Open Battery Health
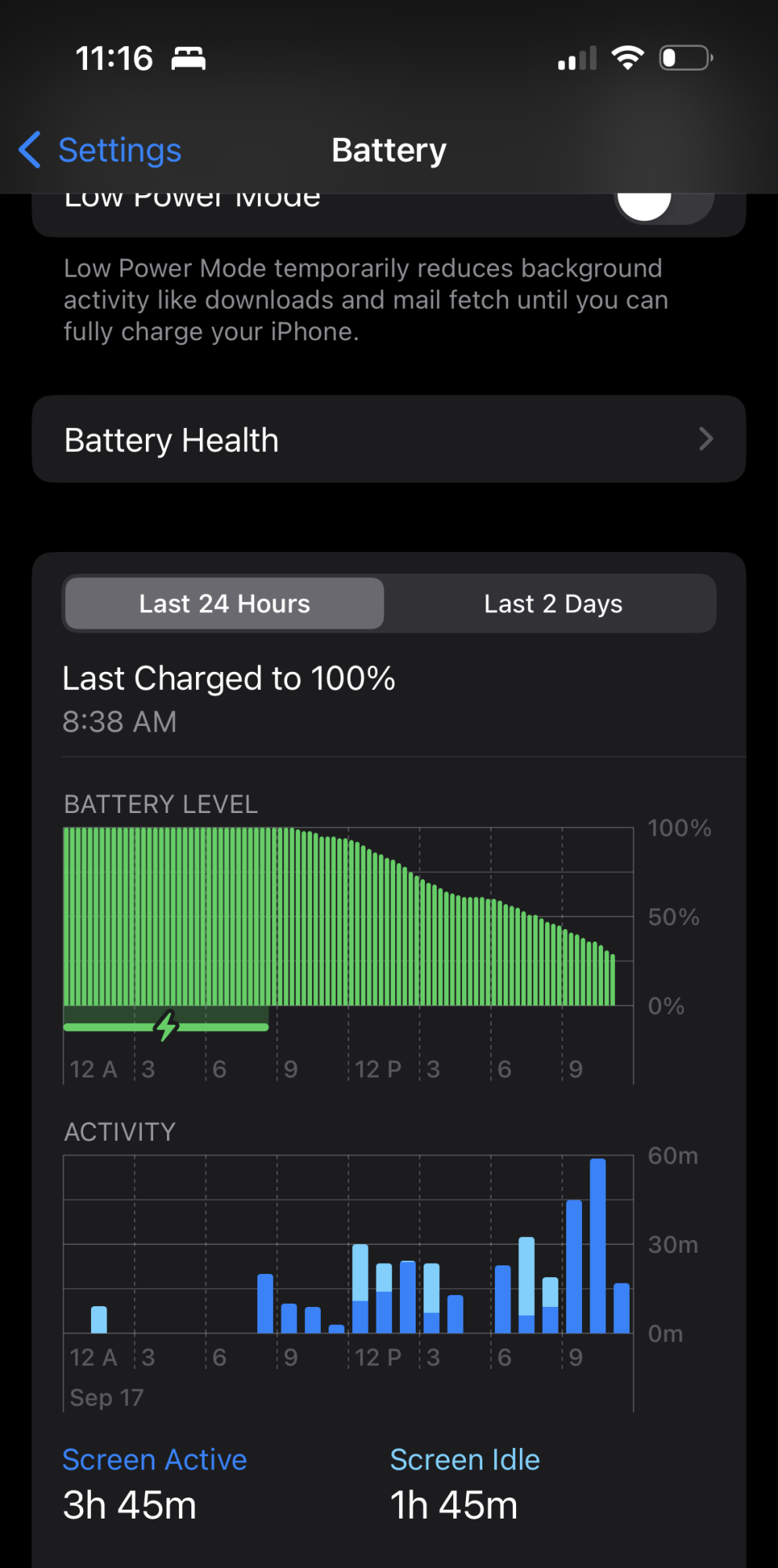The height and width of the screenshot is (1568, 778). pos(389,439)
